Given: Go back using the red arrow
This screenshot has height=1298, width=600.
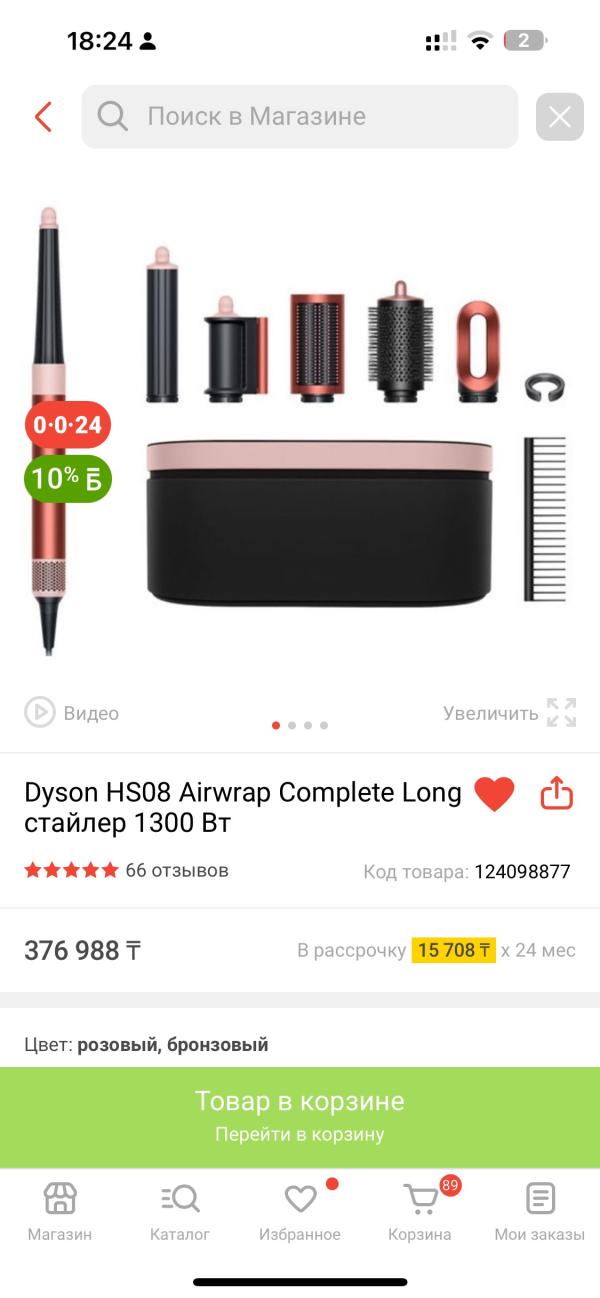Looking at the screenshot, I should click(x=43, y=117).
